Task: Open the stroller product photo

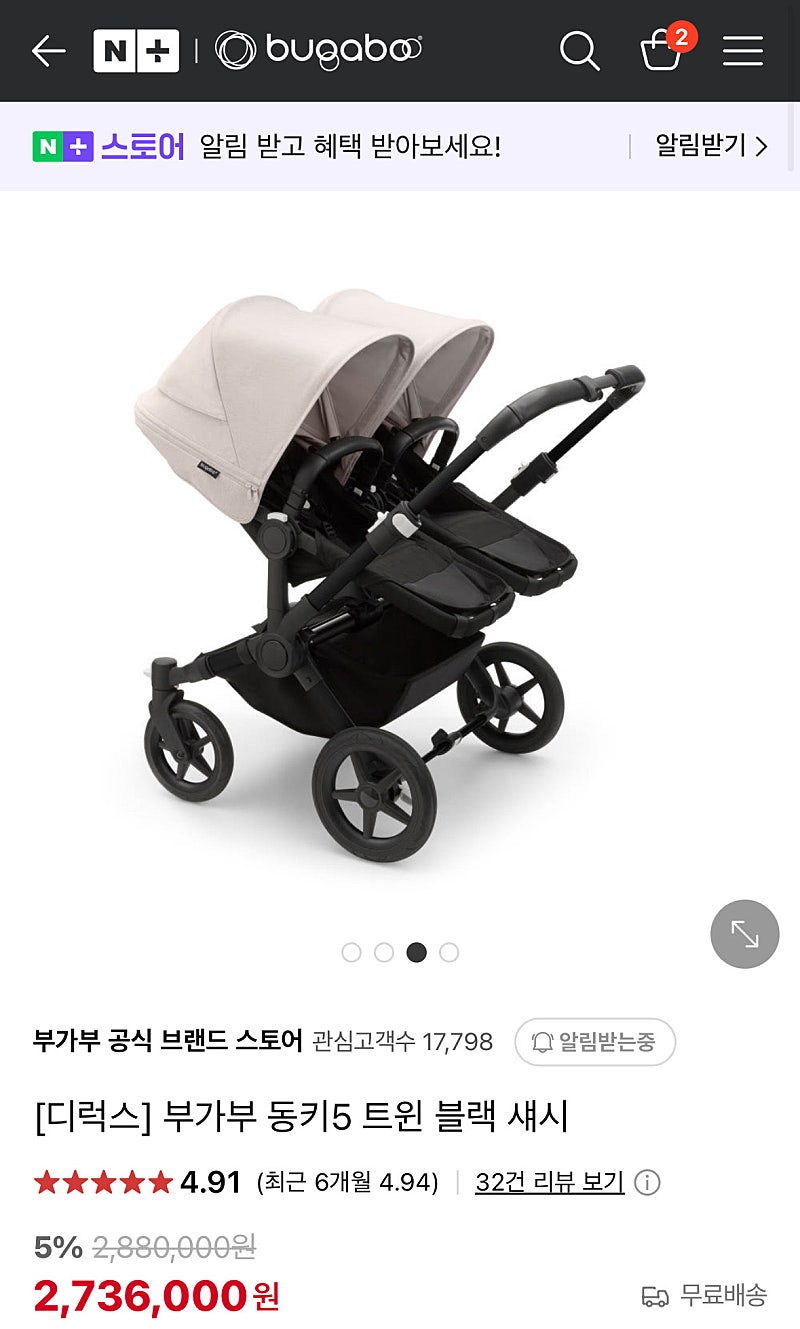Action: coord(390,570)
